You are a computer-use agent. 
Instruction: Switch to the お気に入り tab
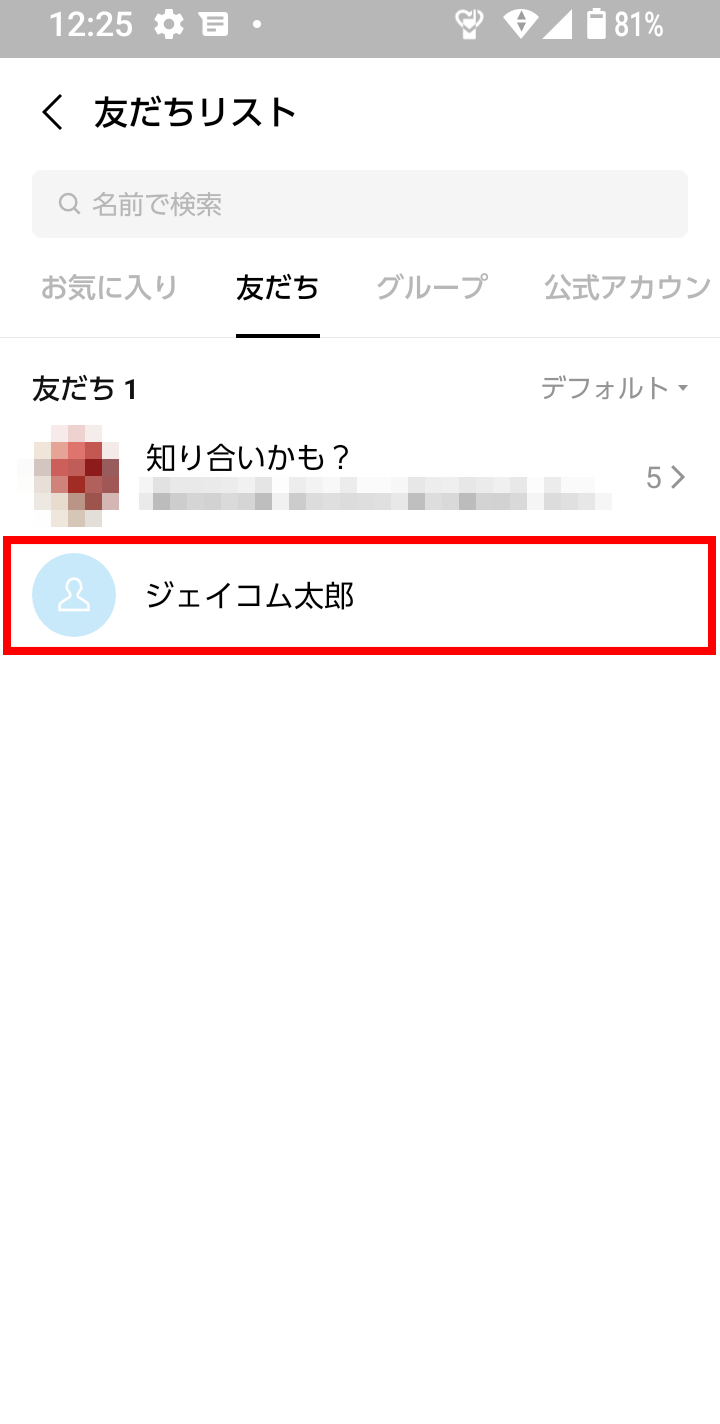pyautogui.click(x=109, y=288)
